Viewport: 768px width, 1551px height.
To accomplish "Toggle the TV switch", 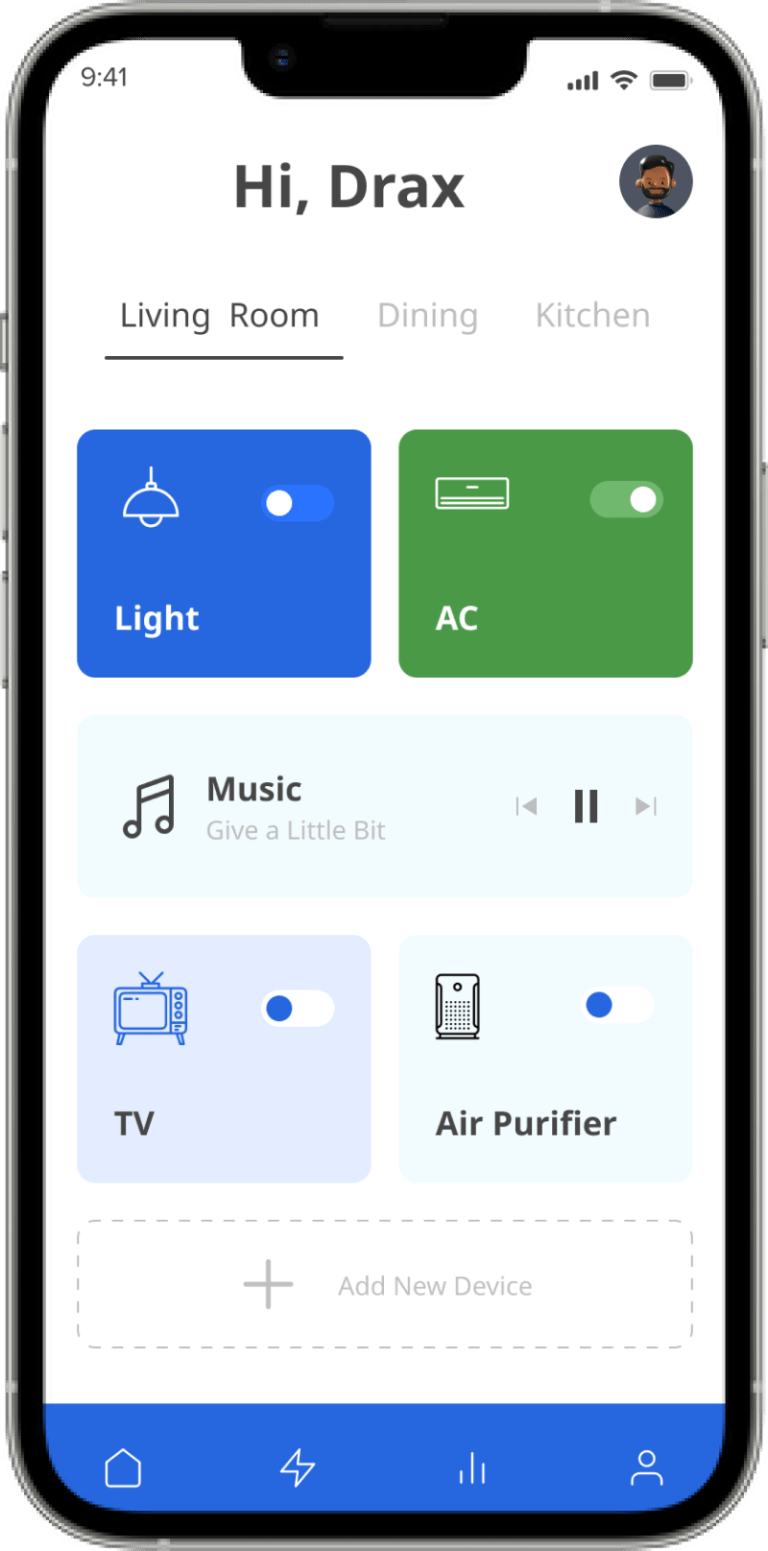I will click(x=297, y=1009).
